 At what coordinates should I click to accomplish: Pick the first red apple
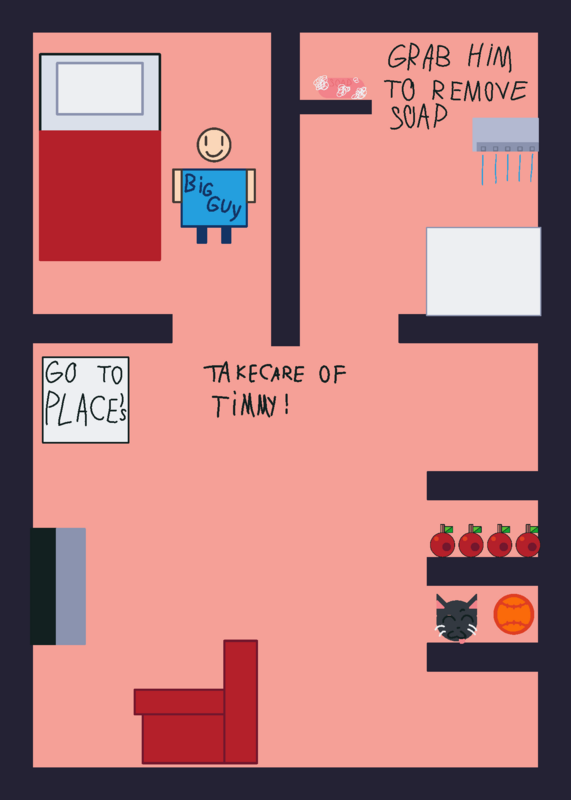(442, 541)
